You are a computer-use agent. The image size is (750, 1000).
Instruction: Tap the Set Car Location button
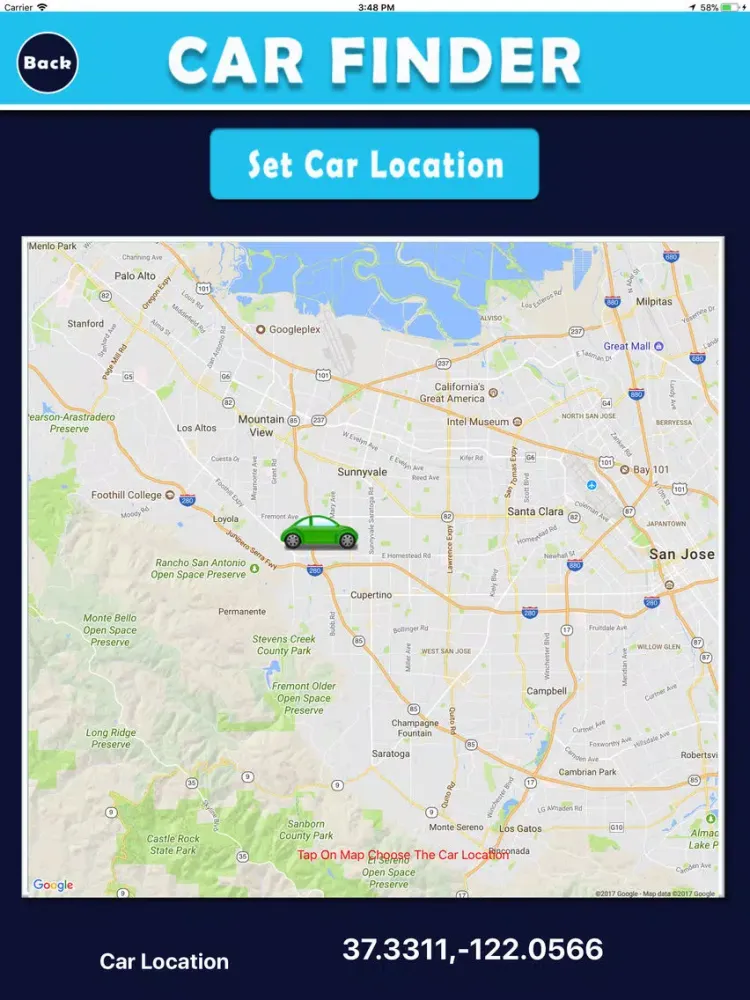[x=374, y=163]
